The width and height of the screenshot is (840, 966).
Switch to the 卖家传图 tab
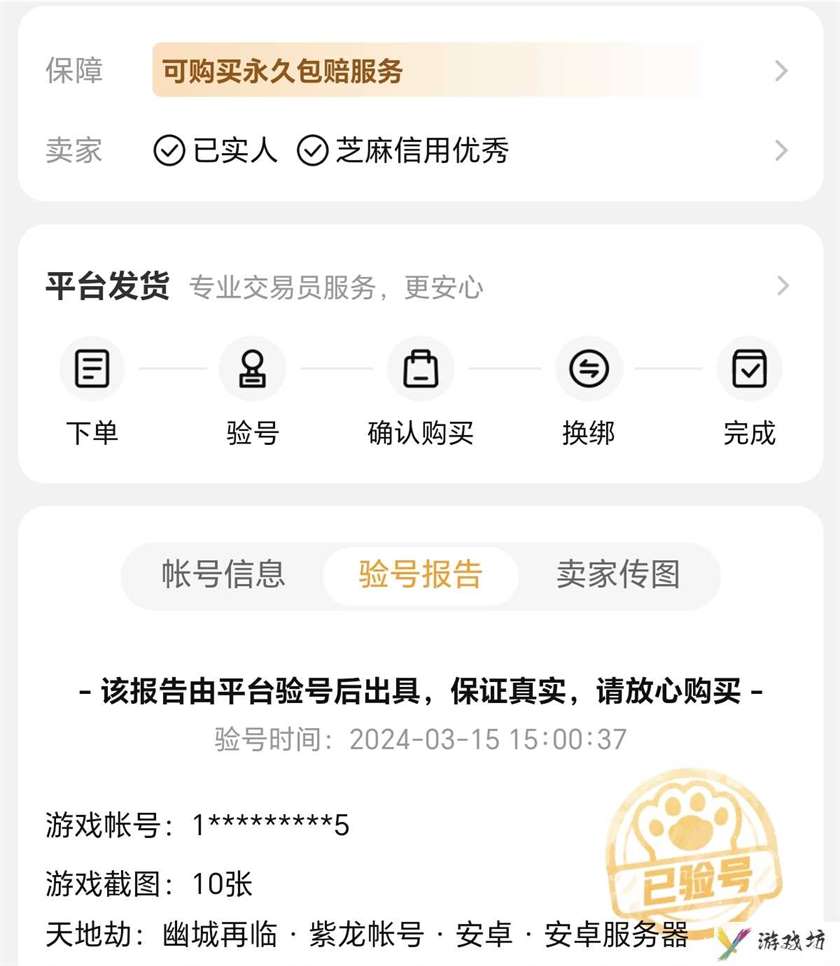click(x=618, y=574)
